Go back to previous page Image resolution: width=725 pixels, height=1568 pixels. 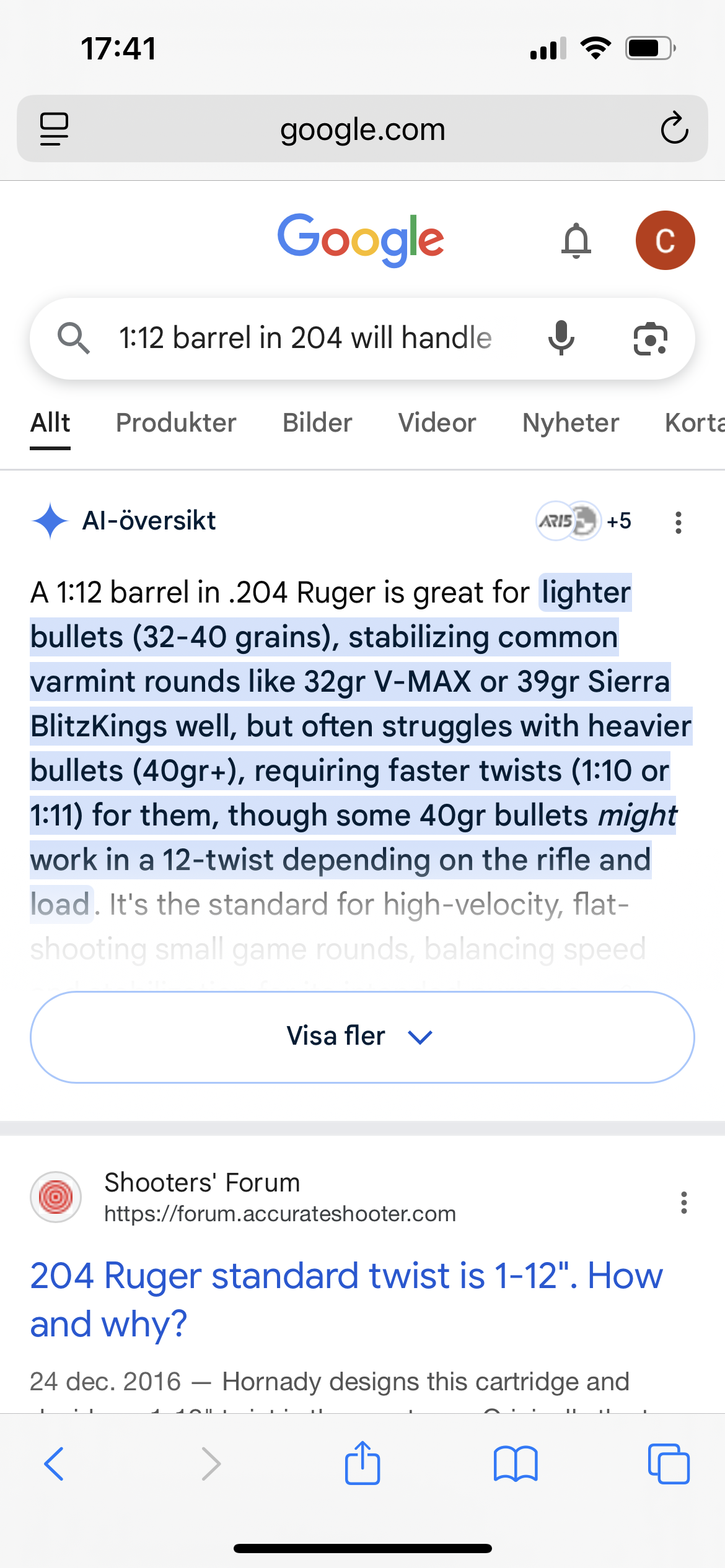click(54, 1464)
